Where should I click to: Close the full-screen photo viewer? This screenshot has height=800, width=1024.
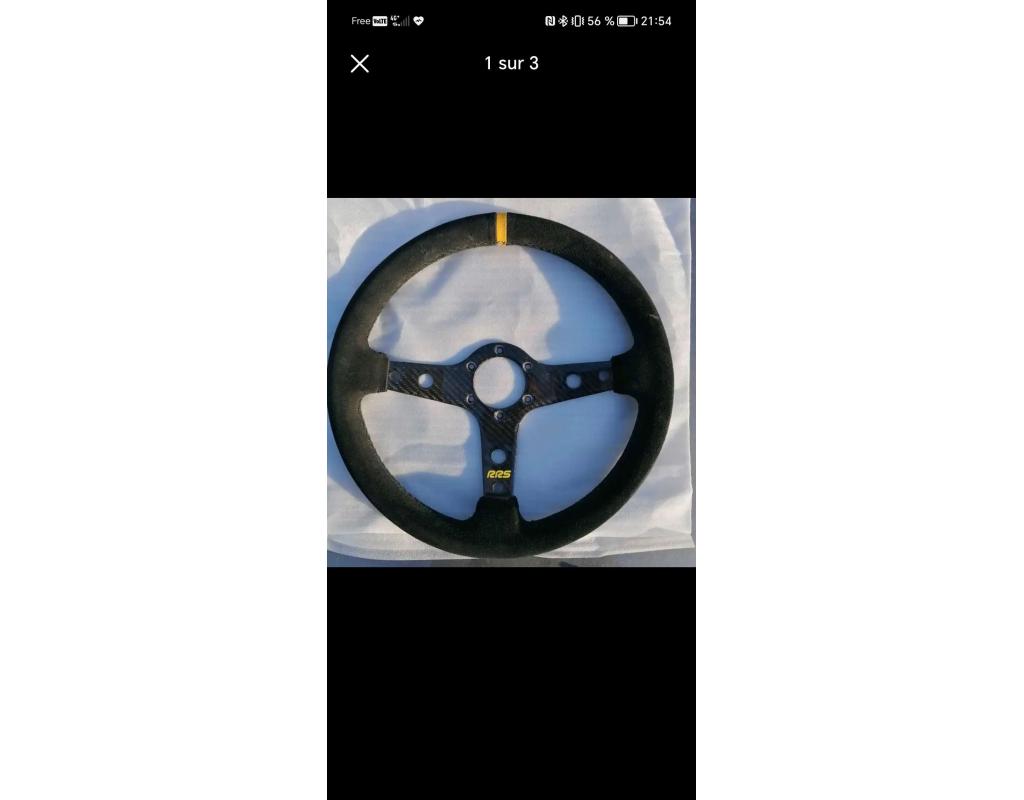tap(360, 64)
